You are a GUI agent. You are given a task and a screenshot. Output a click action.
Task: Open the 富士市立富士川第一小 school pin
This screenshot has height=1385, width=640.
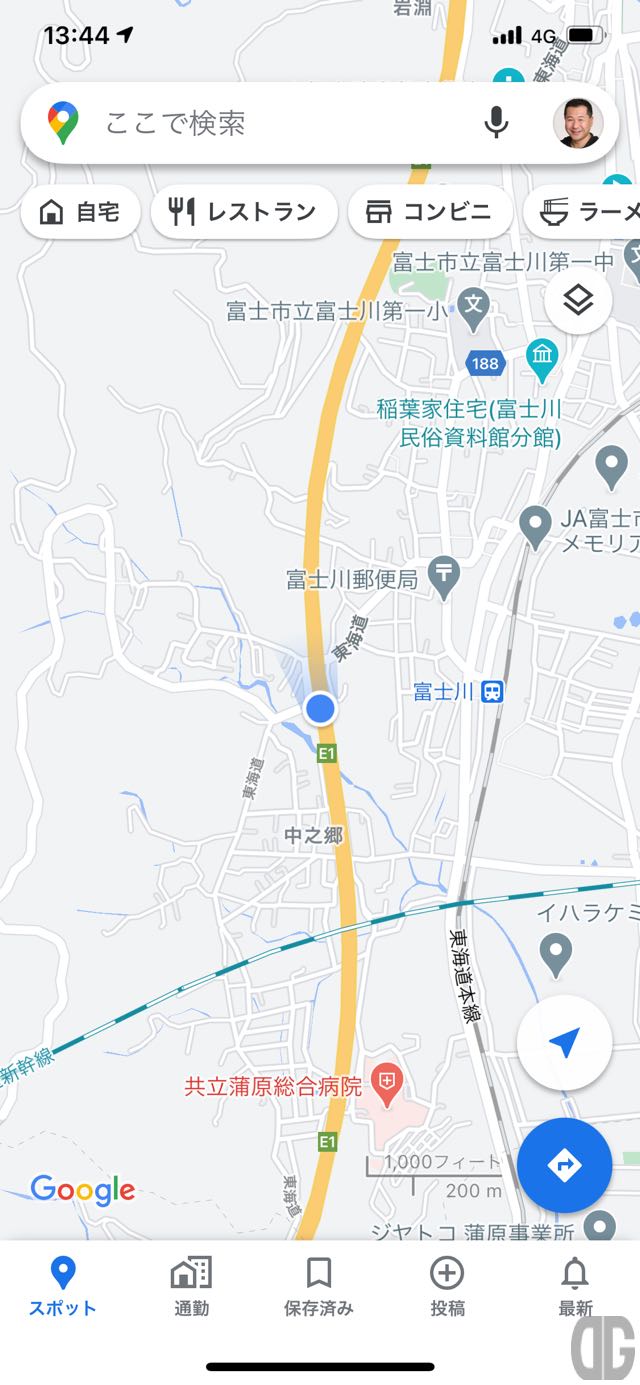point(472,302)
